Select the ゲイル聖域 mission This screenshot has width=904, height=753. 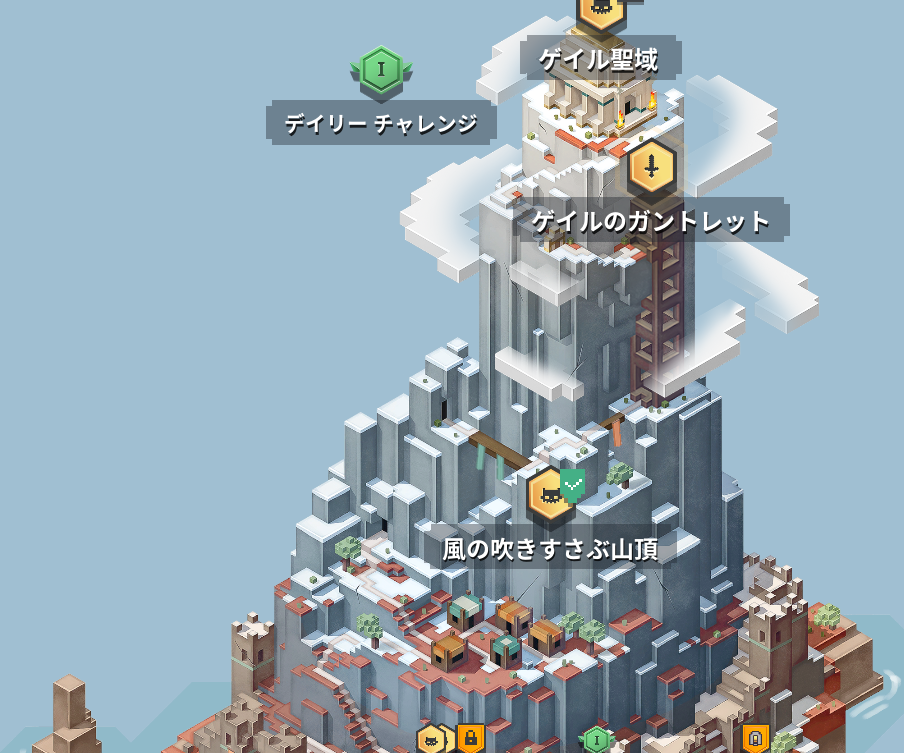coord(601,10)
